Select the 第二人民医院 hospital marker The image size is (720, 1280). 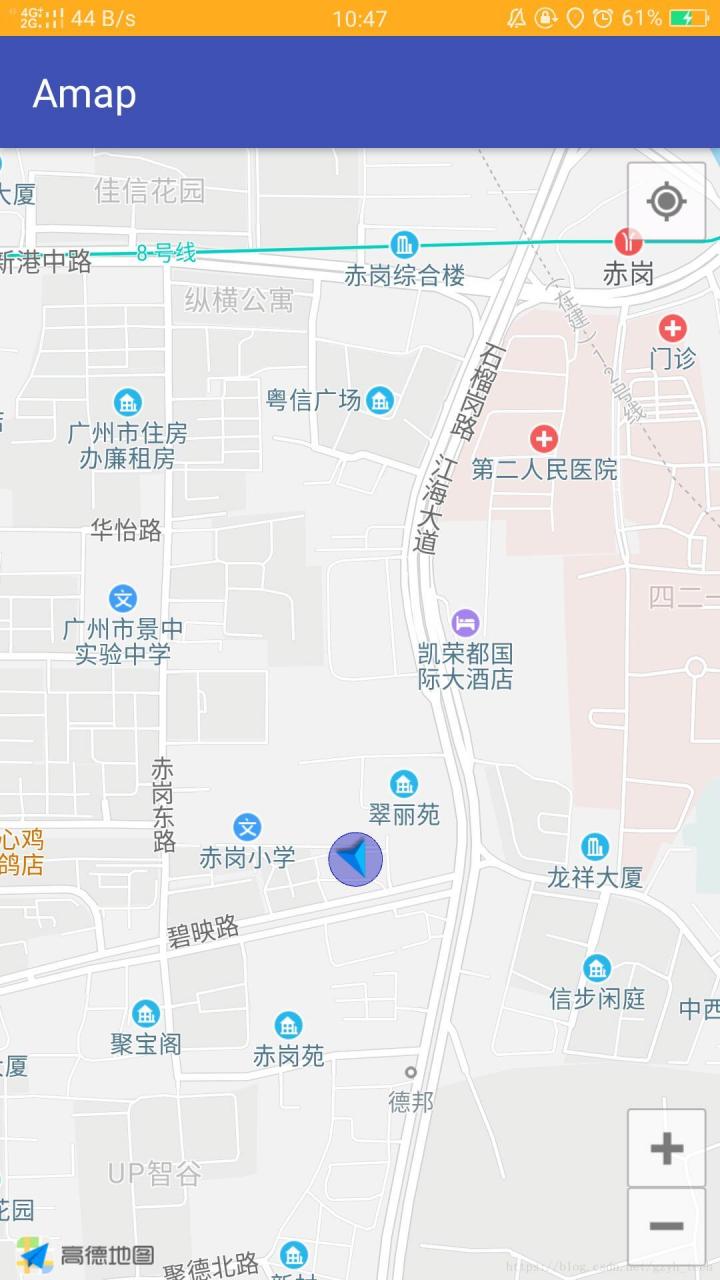coord(544,438)
